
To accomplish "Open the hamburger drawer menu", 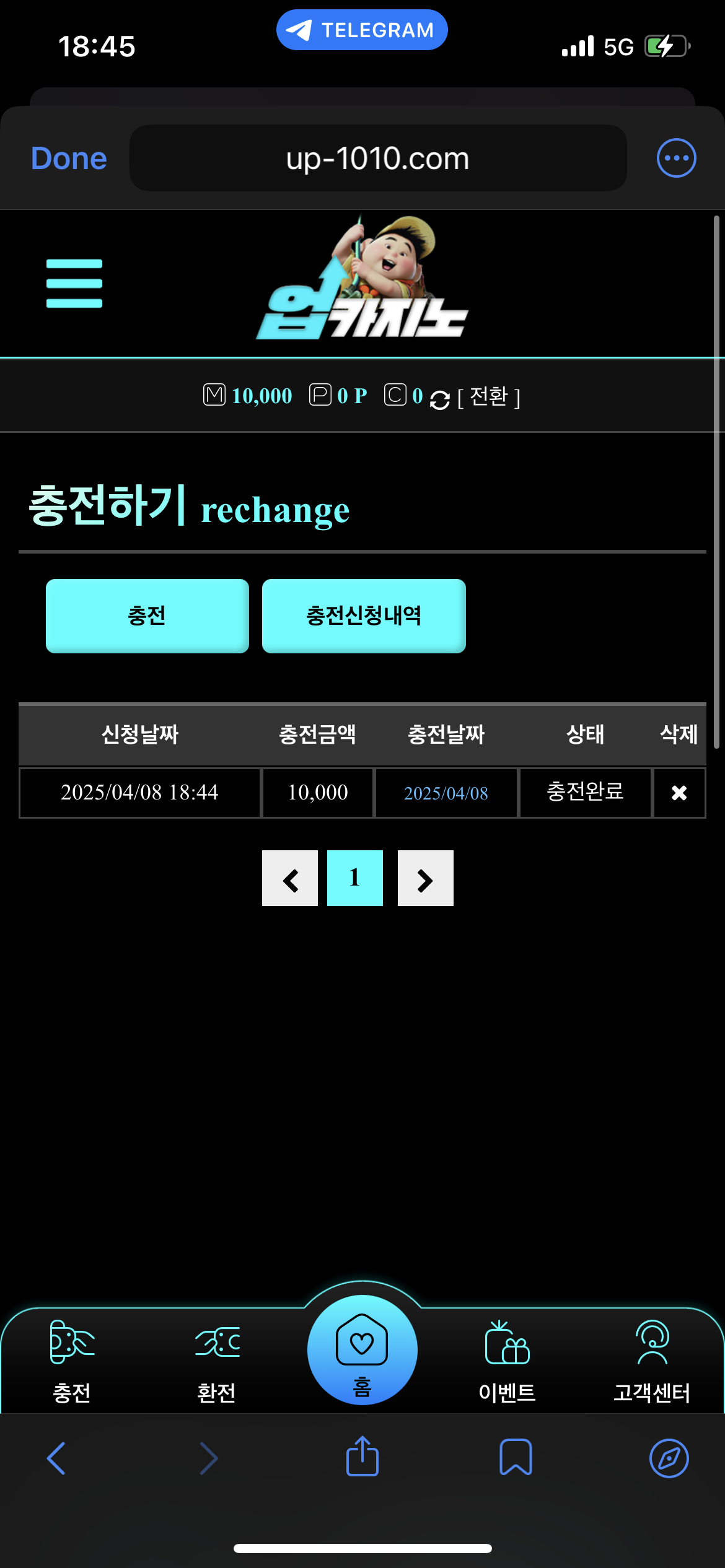I will pyautogui.click(x=74, y=284).
